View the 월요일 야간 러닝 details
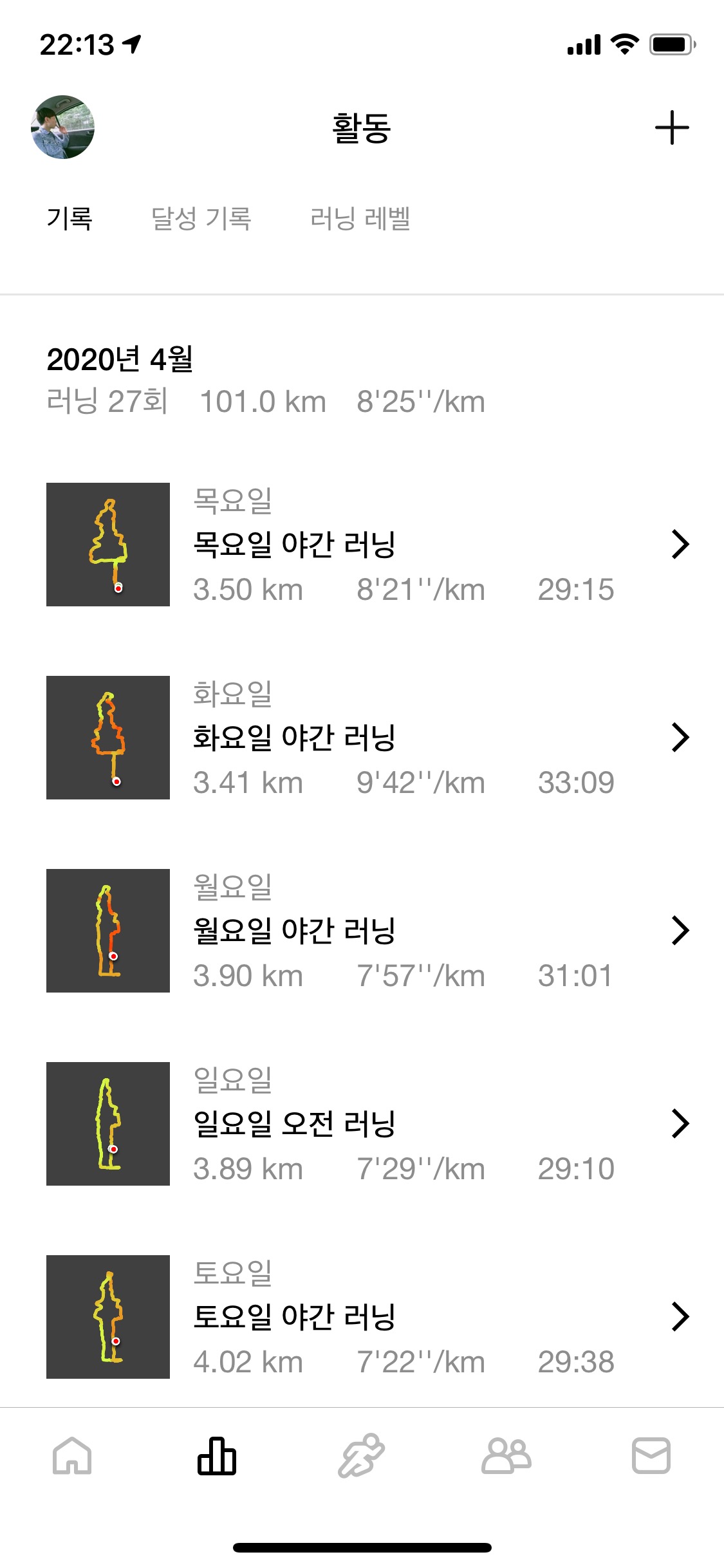 point(362,931)
